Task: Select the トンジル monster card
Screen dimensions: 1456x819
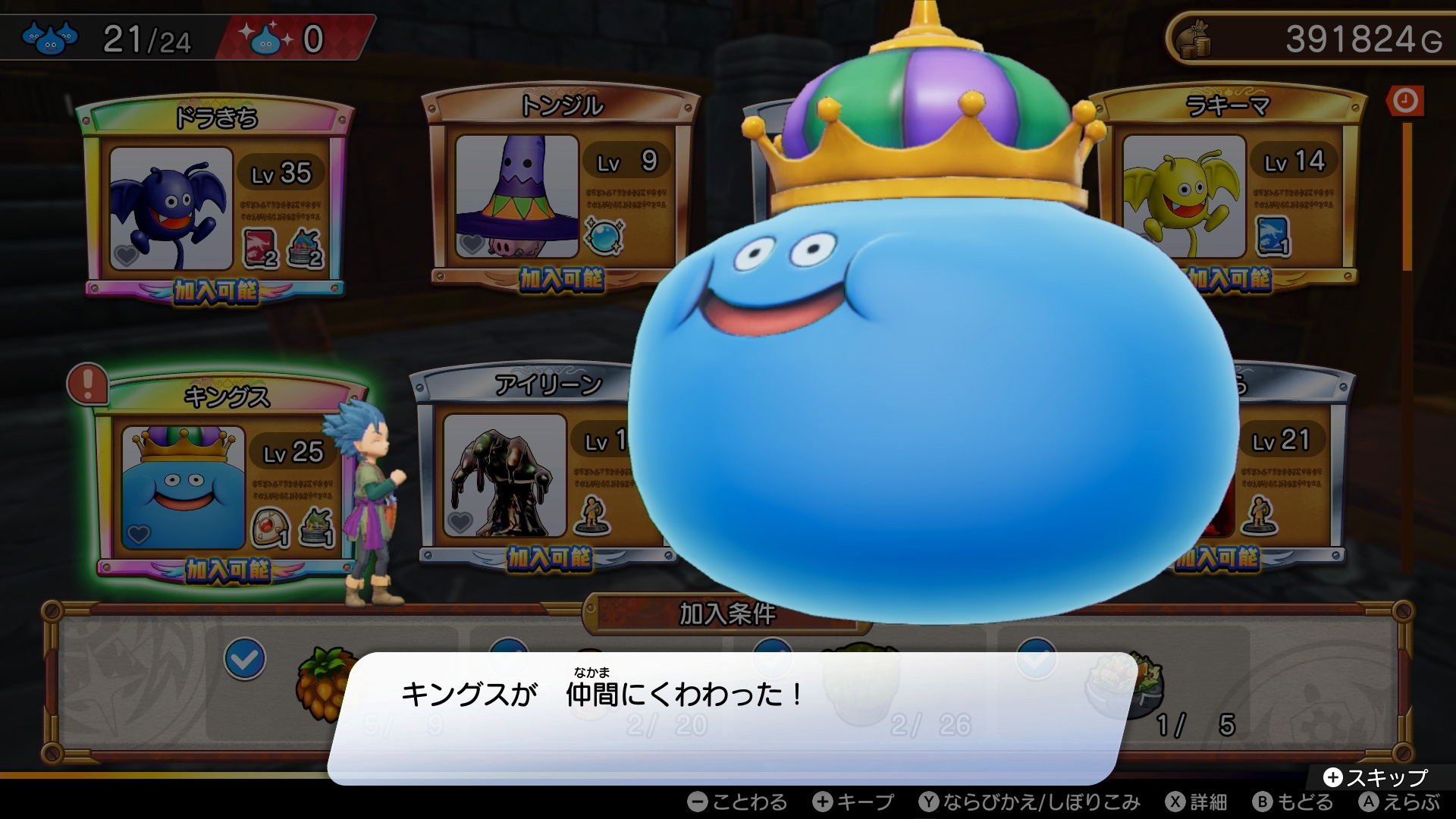Action: tap(561, 190)
